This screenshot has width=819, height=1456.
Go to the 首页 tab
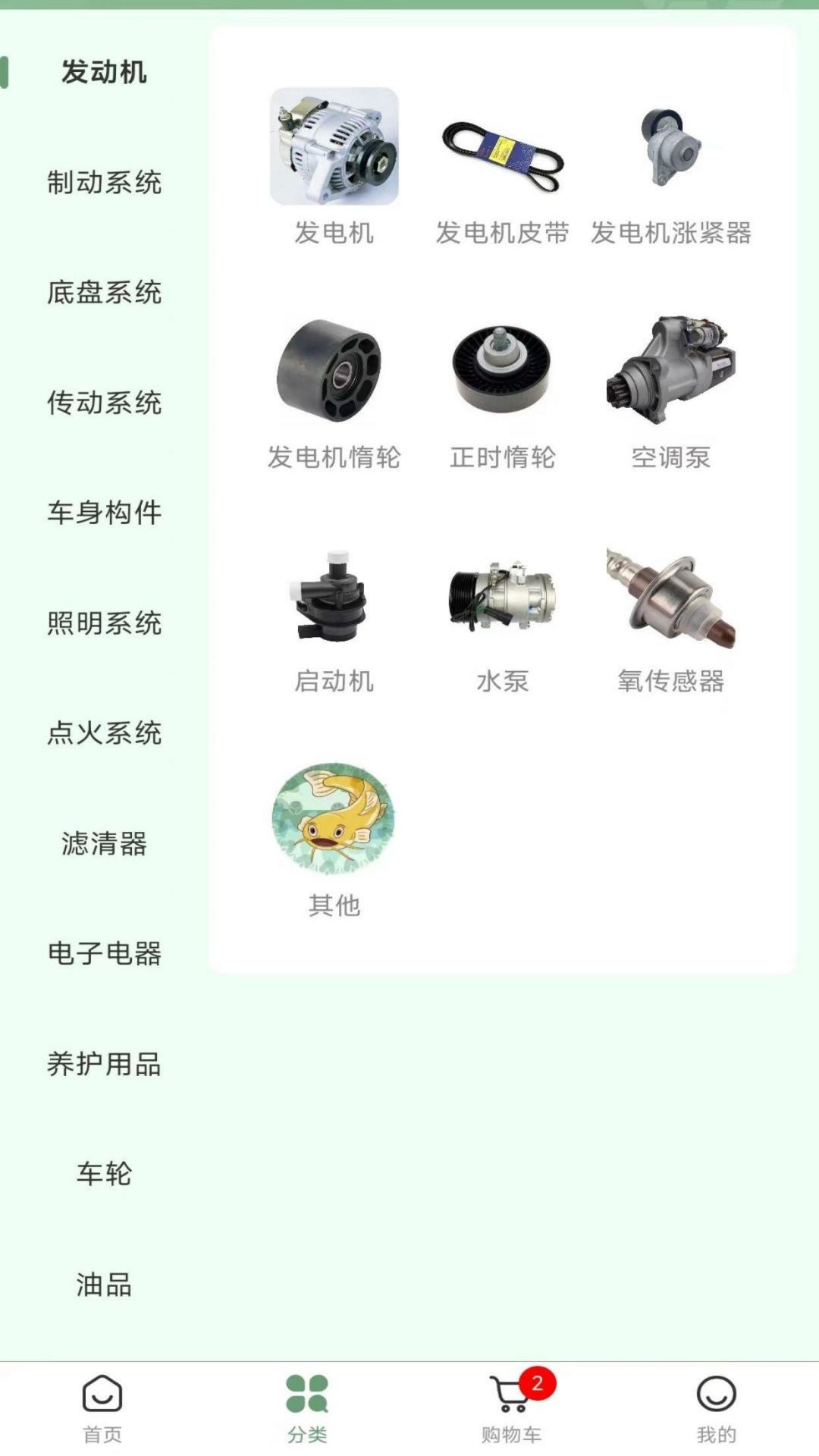click(102, 1409)
